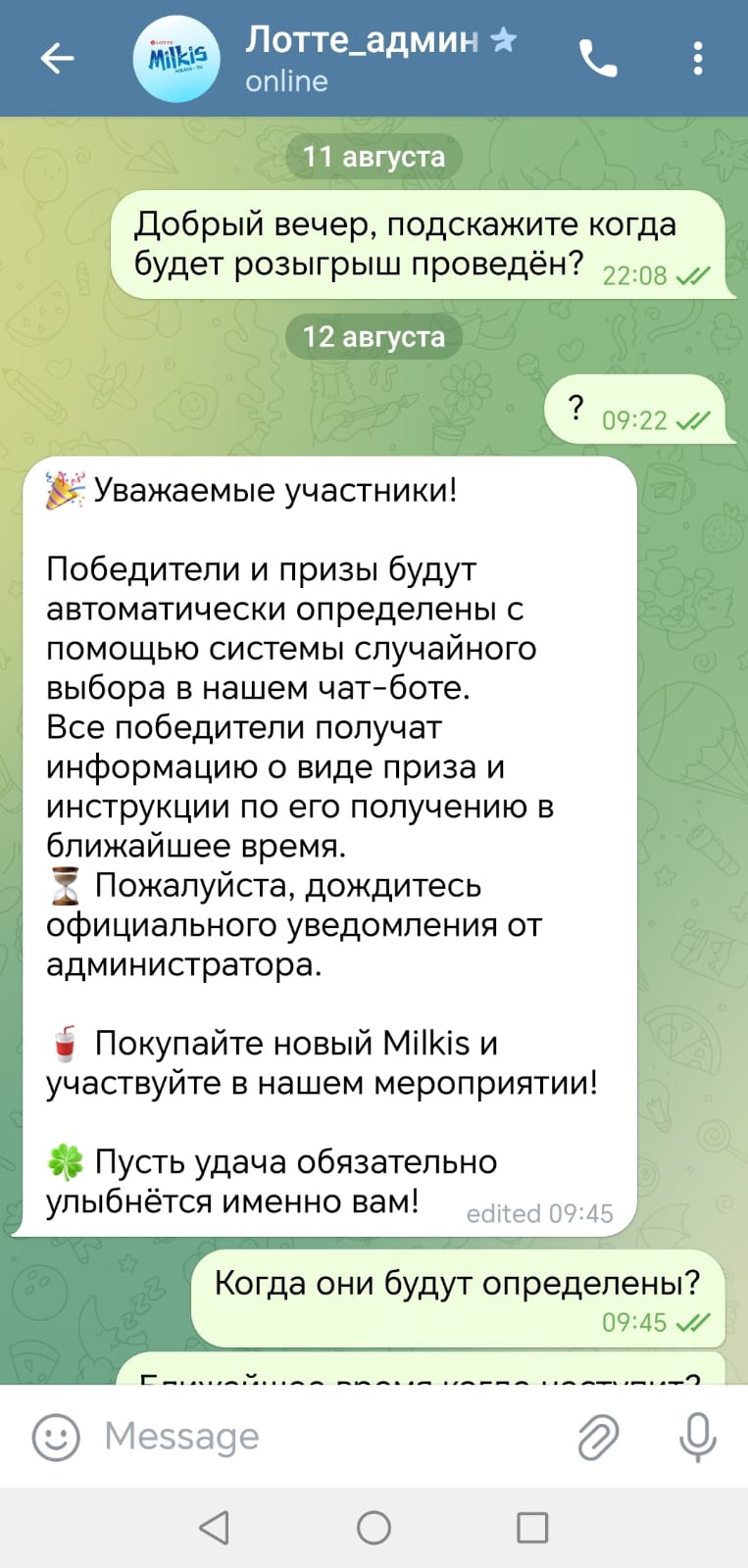Open the three-dot overflow menu
The width and height of the screenshot is (748, 1568).
[697, 59]
